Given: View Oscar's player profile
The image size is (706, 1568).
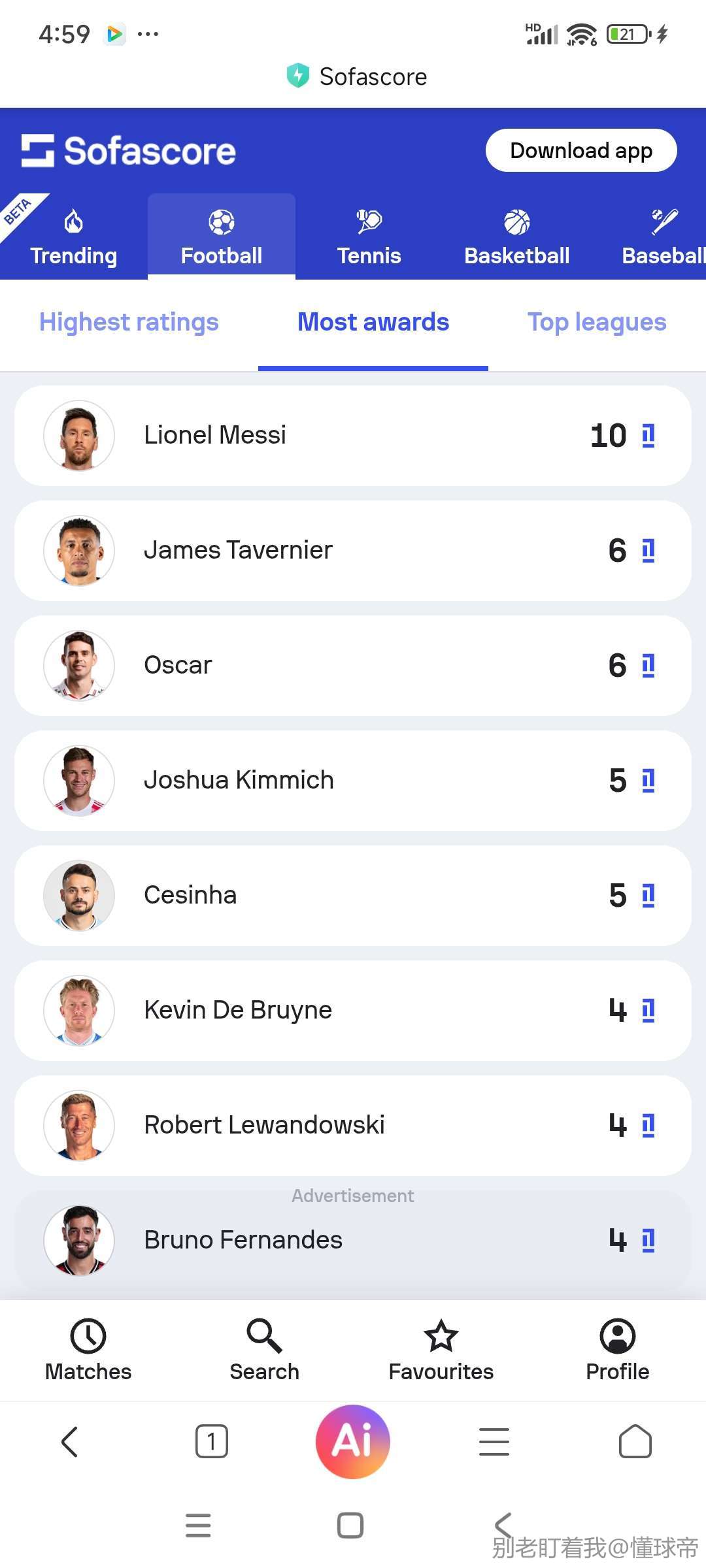Looking at the screenshot, I should point(352,665).
